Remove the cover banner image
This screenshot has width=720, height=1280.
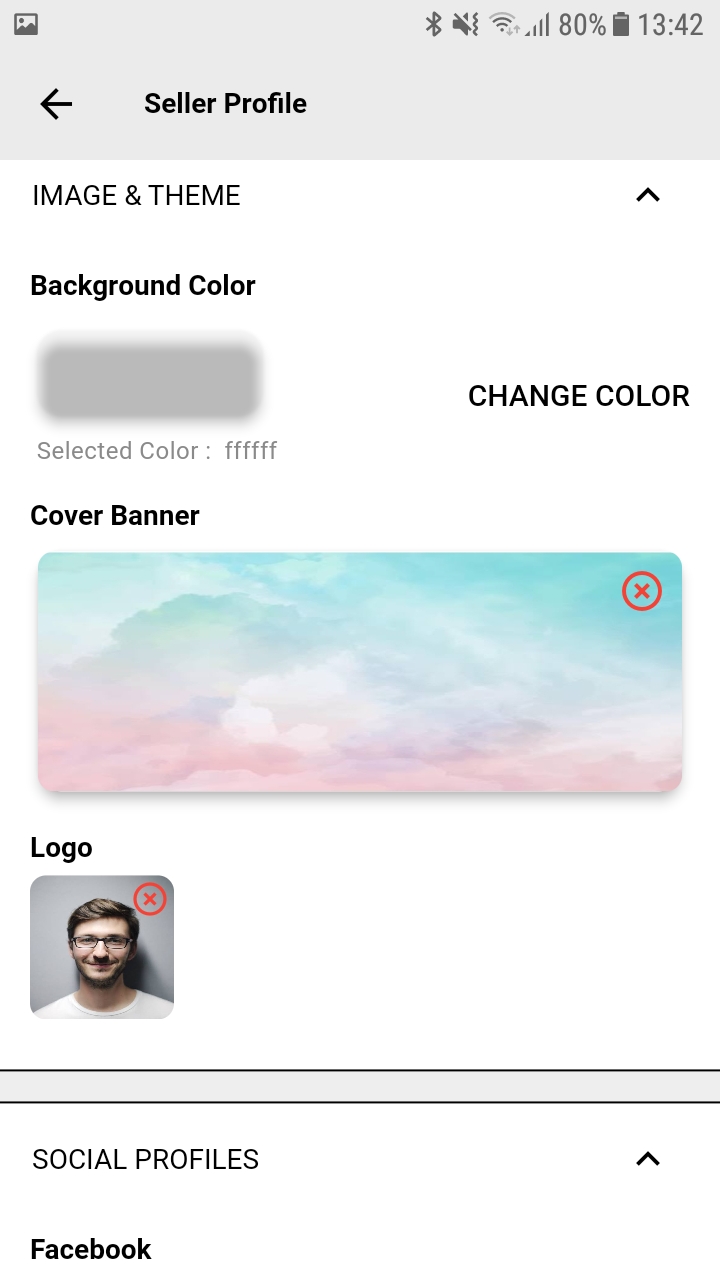coord(641,592)
